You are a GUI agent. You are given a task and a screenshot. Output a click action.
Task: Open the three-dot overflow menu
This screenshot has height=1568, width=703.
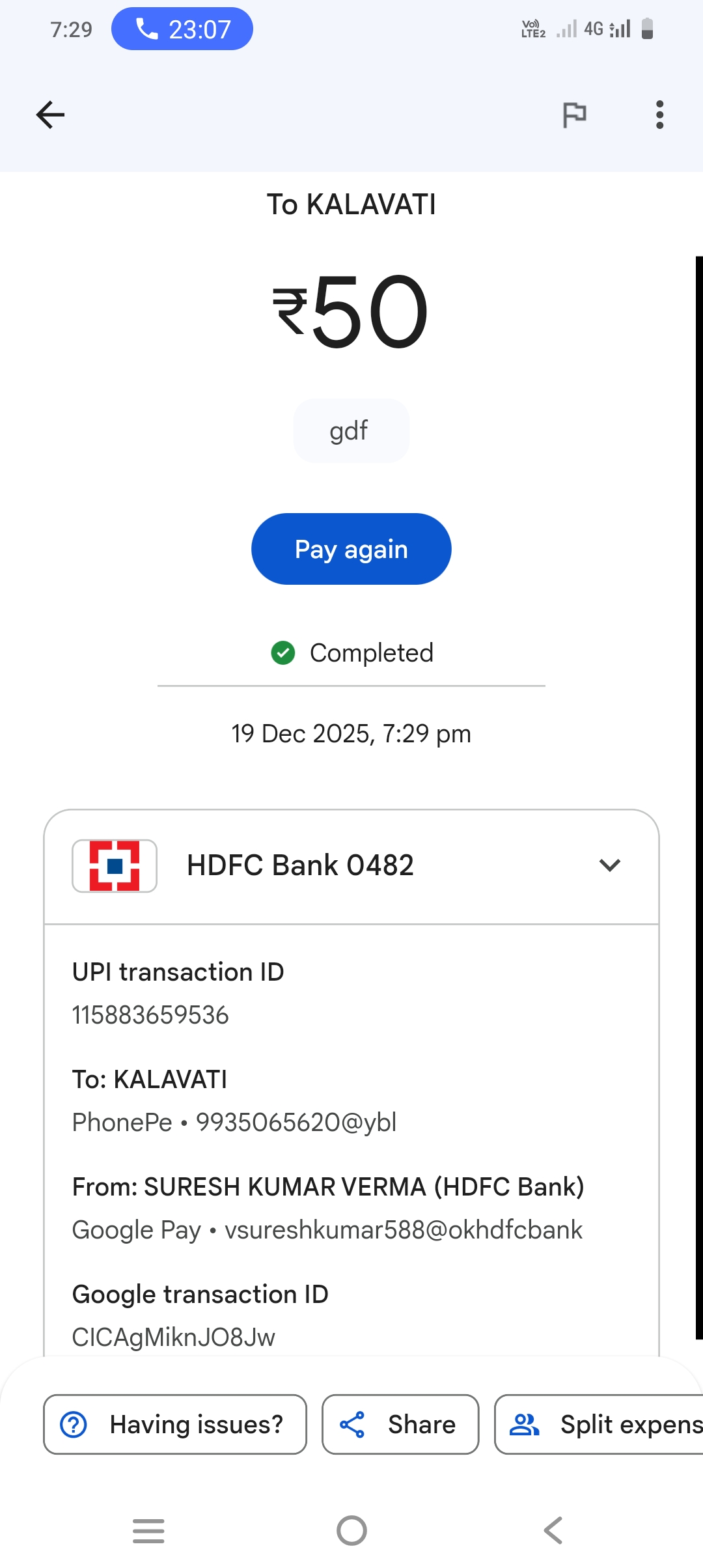tap(659, 115)
